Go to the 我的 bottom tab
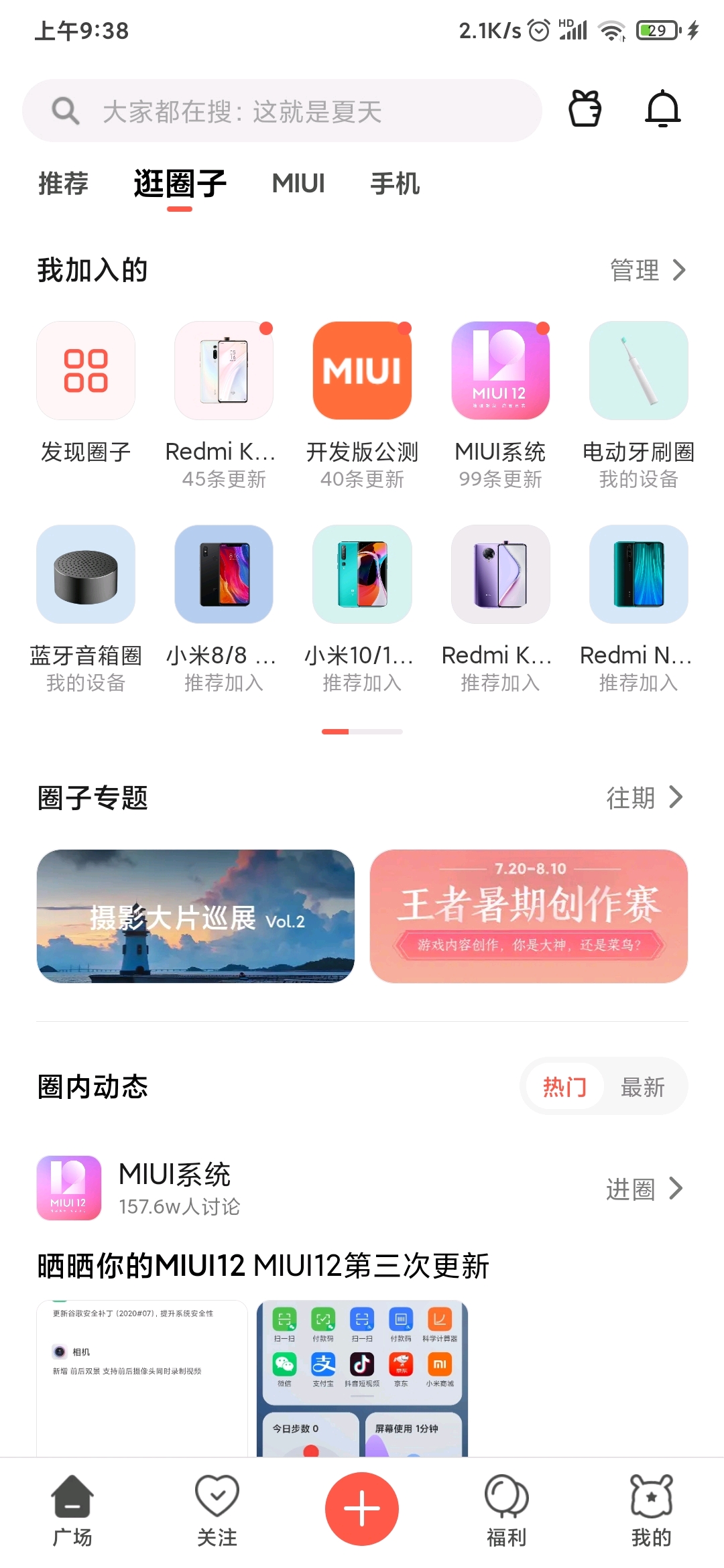The height and width of the screenshot is (1568, 724). 651,1510
